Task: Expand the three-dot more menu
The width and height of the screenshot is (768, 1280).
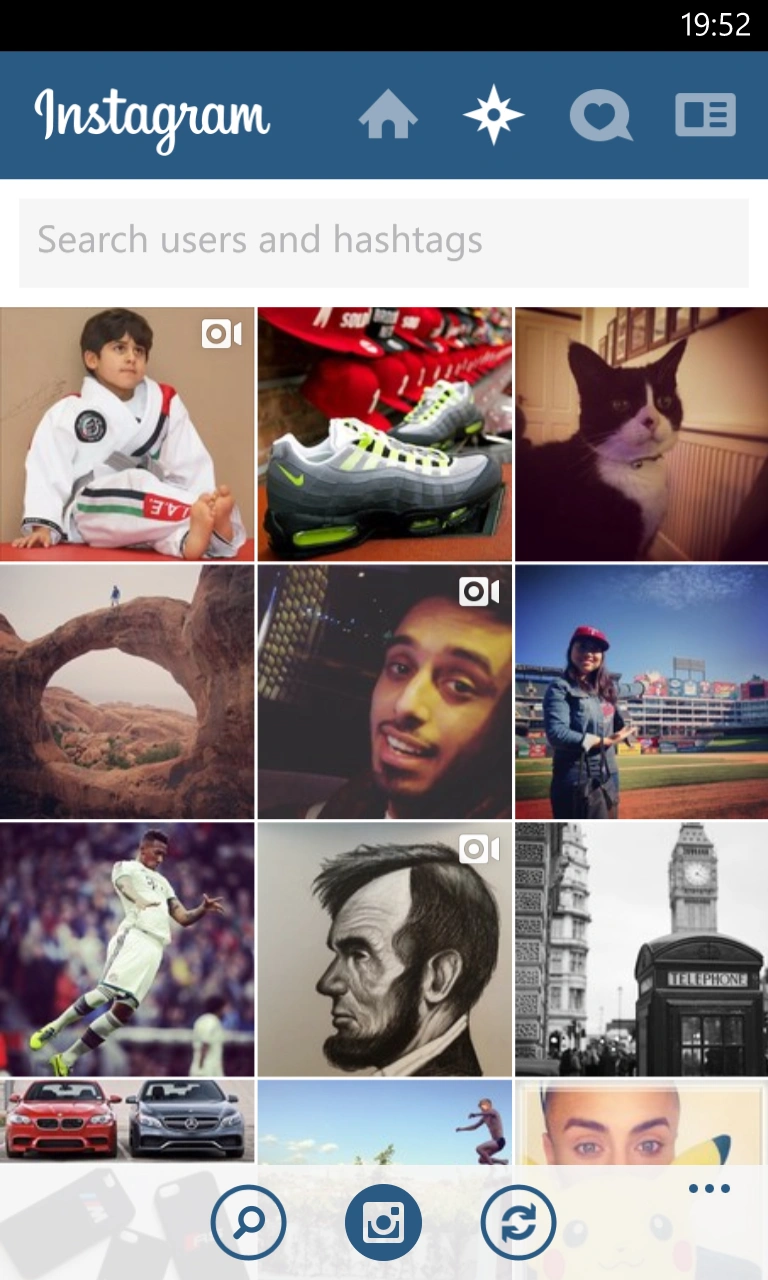Action: coord(709,1189)
